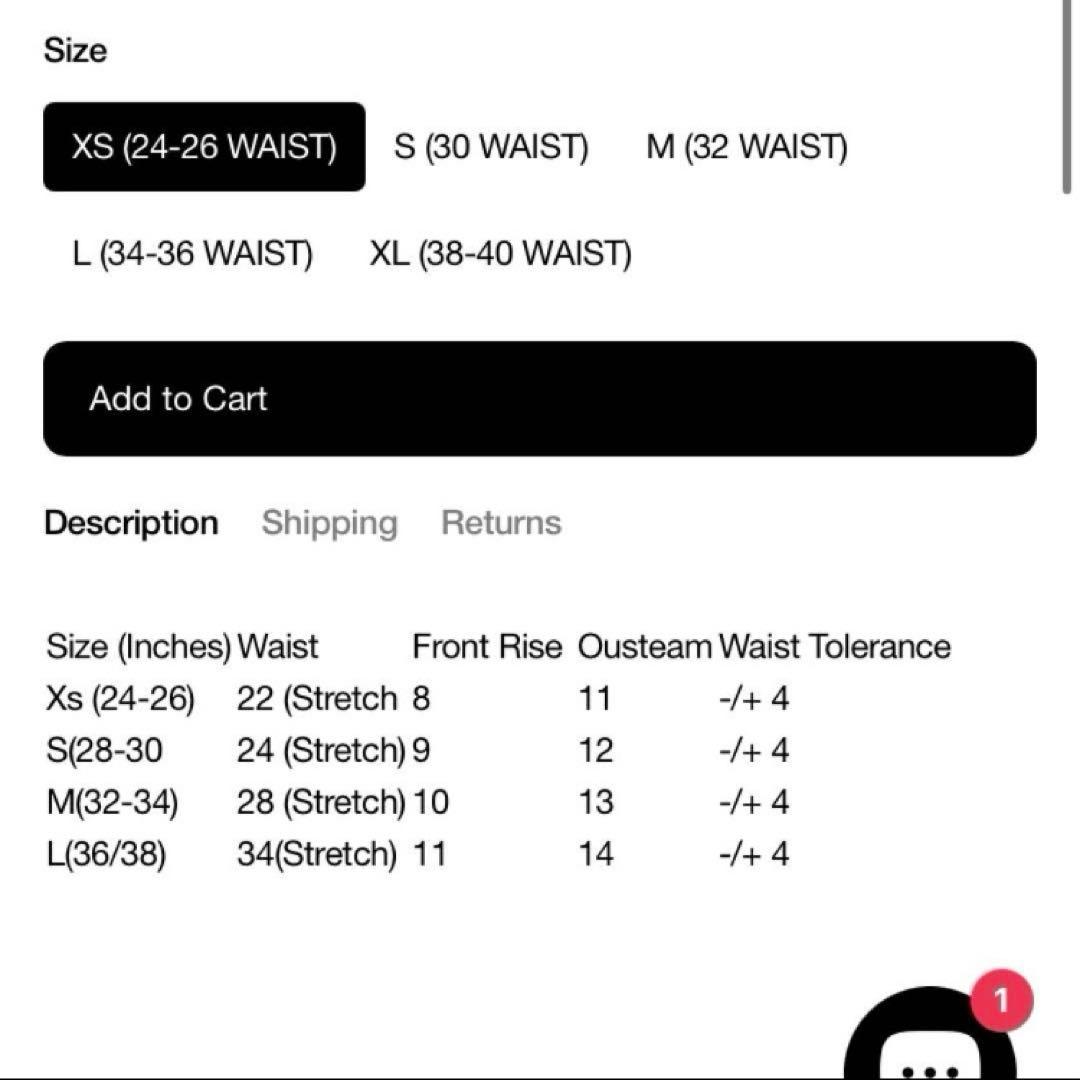The image size is (1080, 1080).
Task: Open the chat support bubble
Action: [x=930, y=1045]
